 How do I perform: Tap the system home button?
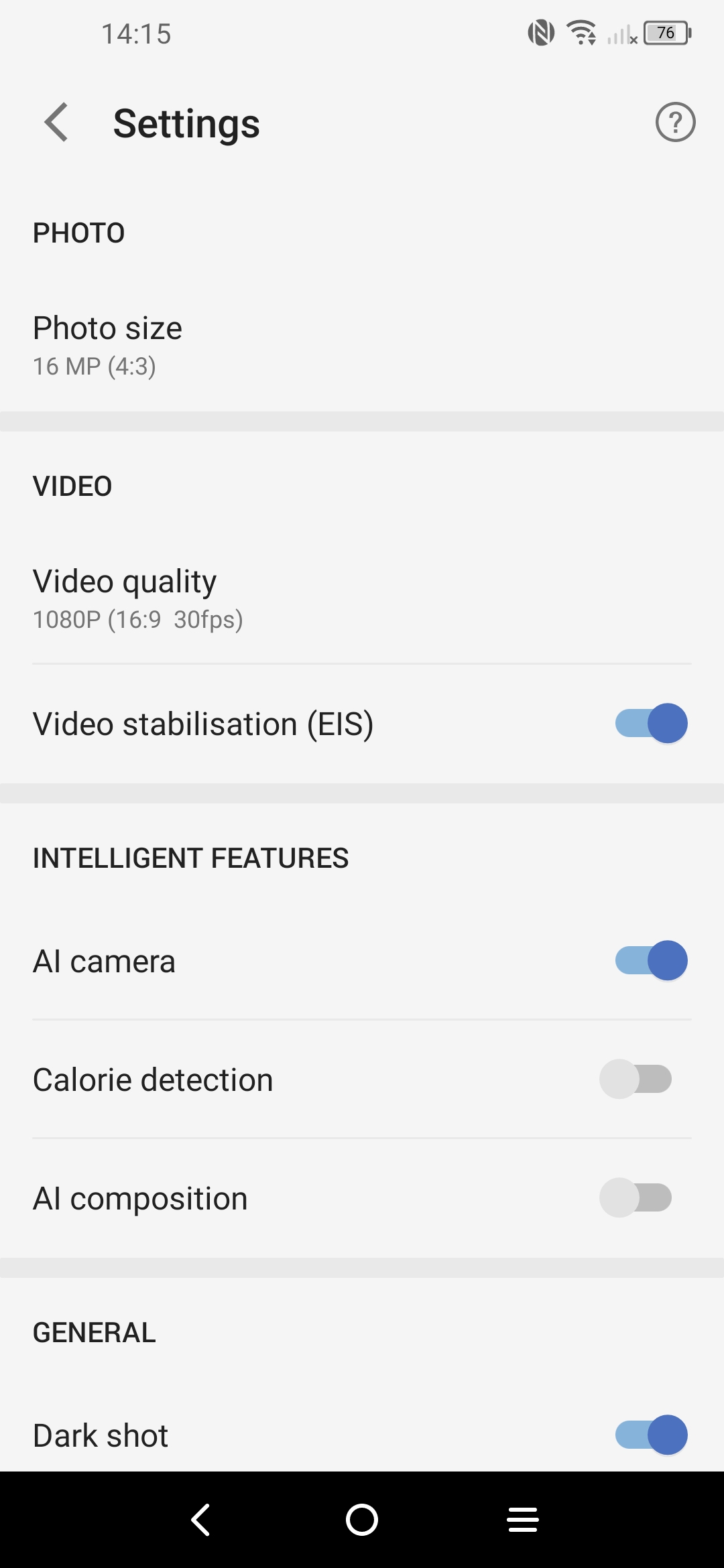(x=362, y=1519)
